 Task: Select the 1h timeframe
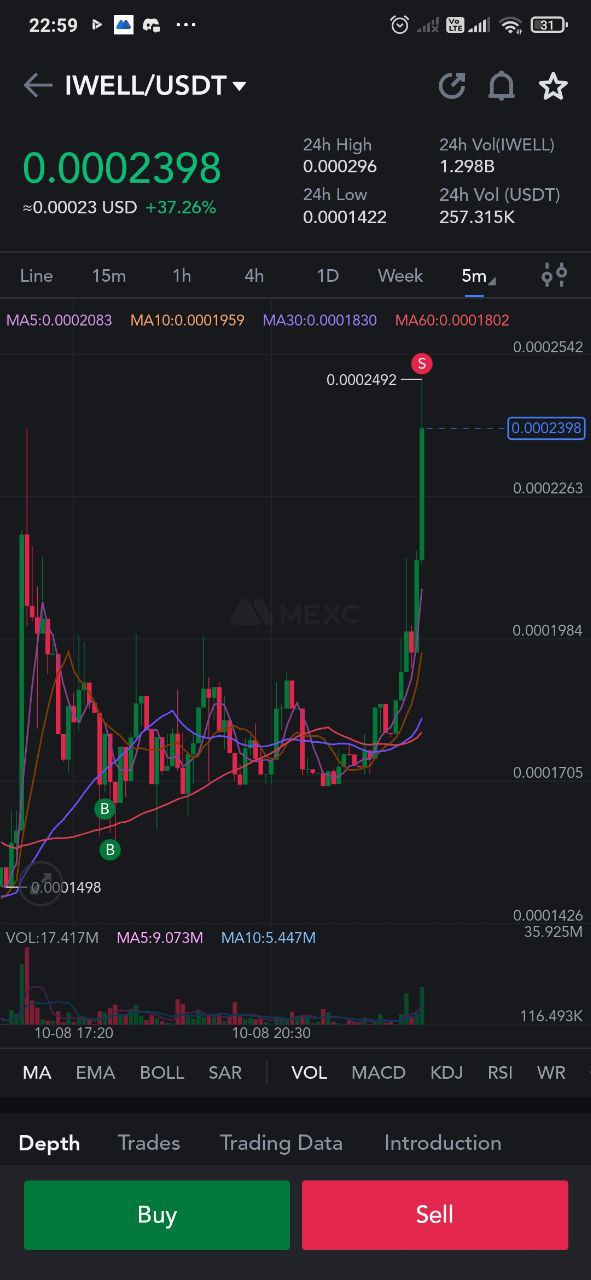tap(181, 276)
